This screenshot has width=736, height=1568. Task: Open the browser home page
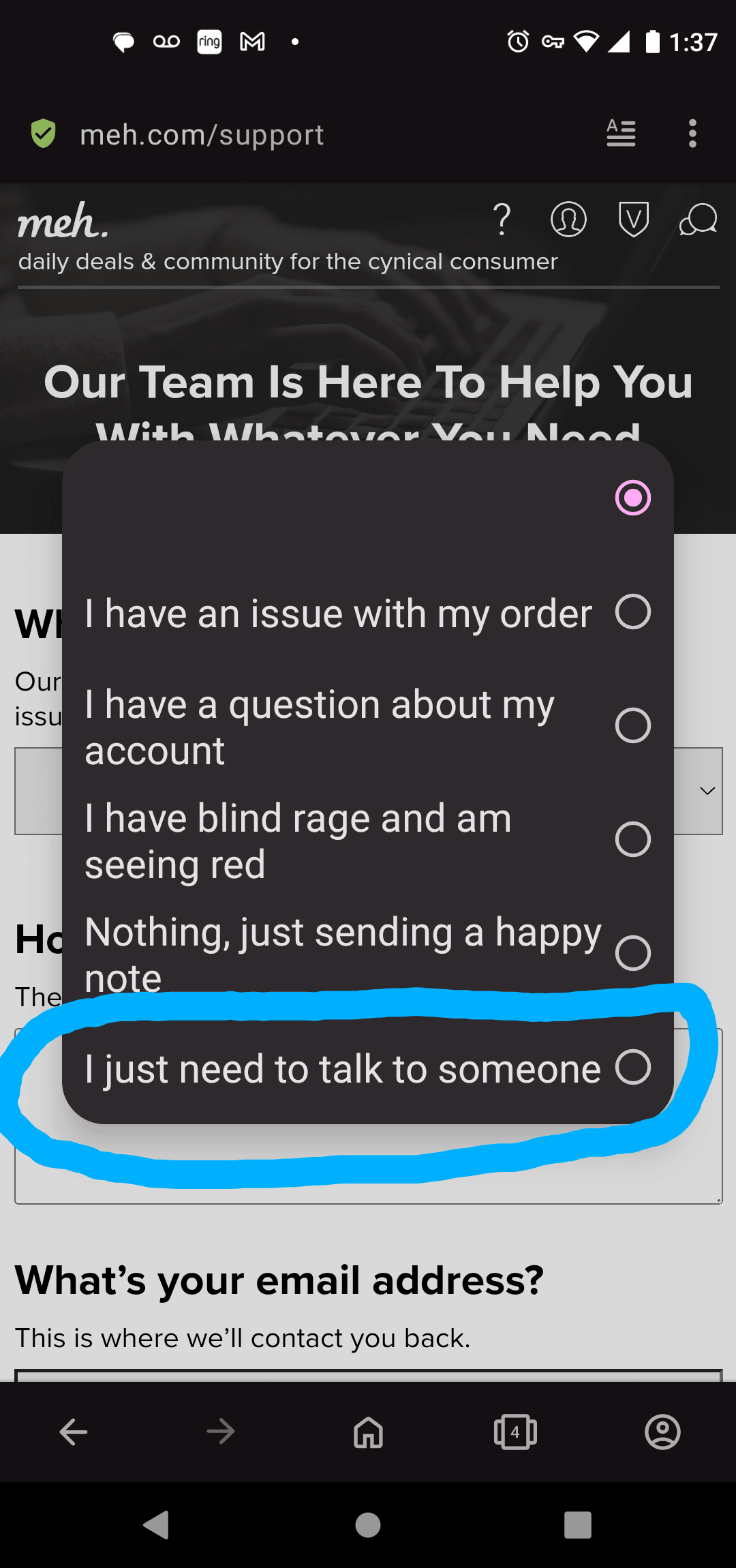tap(368, 1432)
